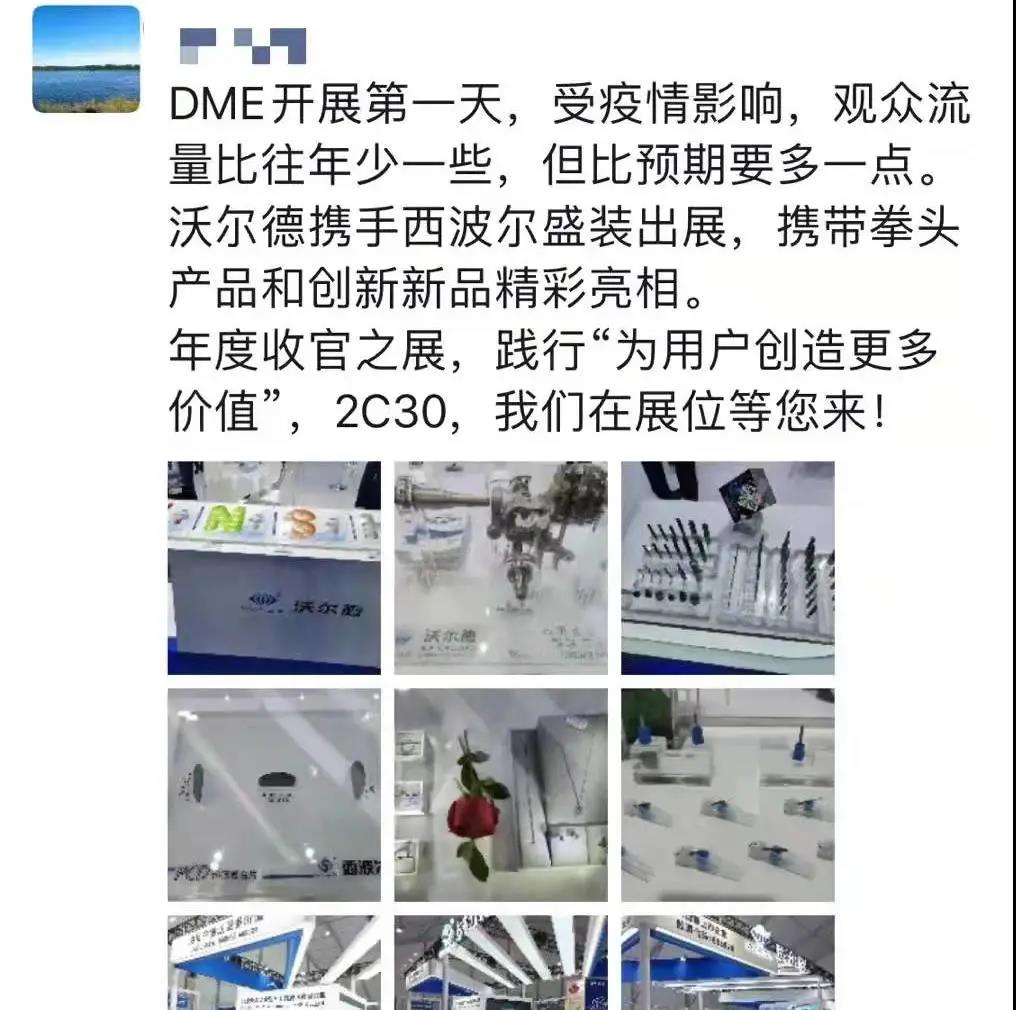Enlarge photo of black drill bits display
Image resolution: width=1016 pixels, height=1010 pixels.
point(727,567)
